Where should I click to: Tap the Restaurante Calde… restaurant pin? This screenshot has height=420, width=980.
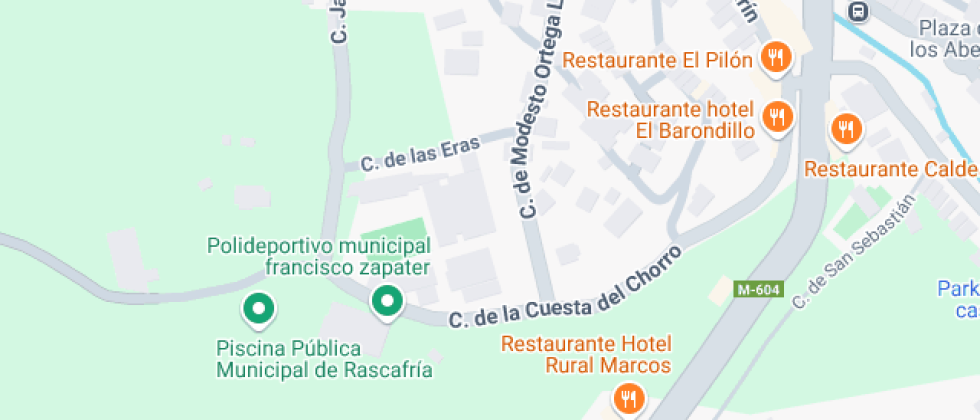846,127
